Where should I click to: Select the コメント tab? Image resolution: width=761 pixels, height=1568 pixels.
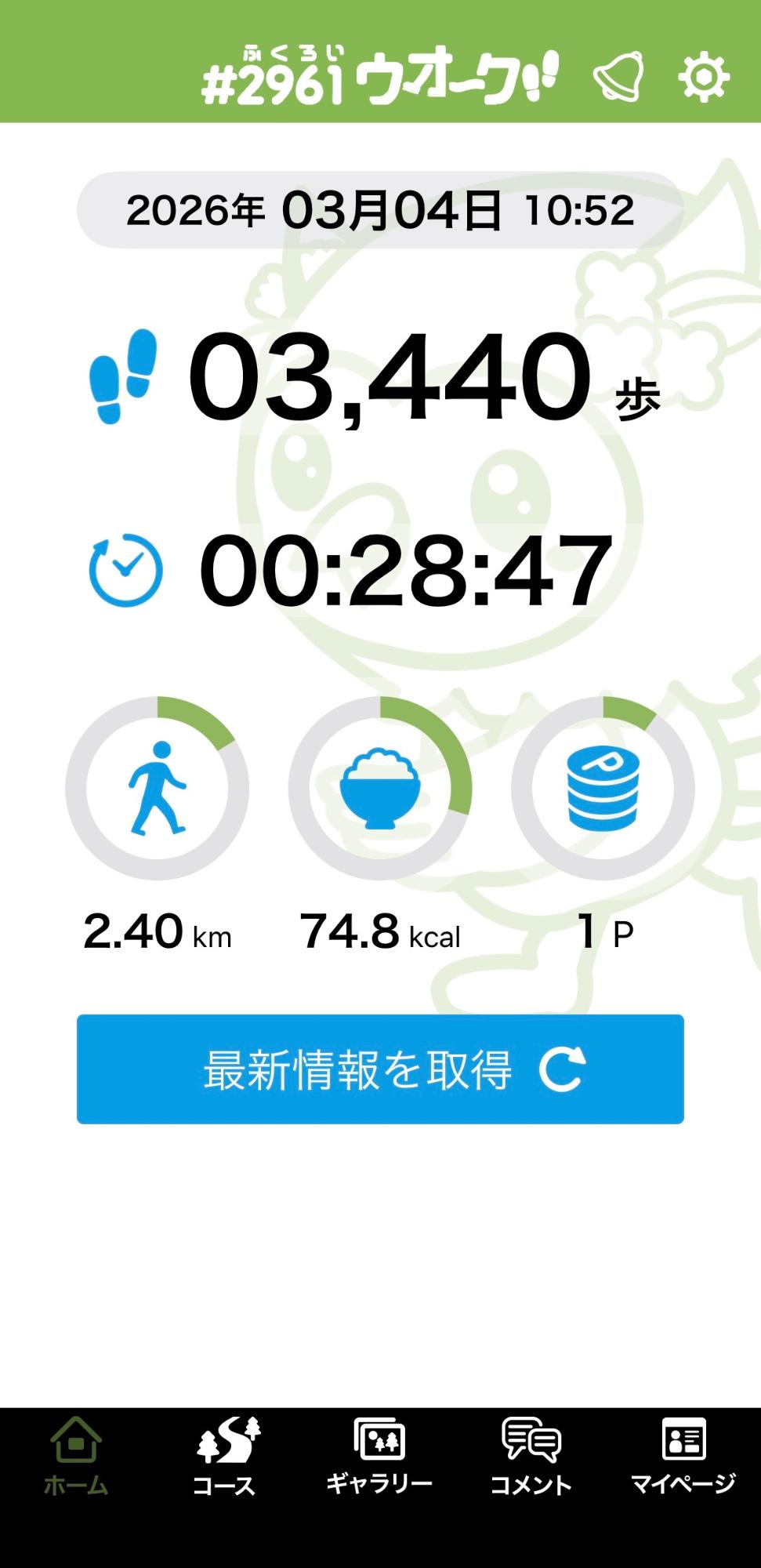(x=531, y=1457)
